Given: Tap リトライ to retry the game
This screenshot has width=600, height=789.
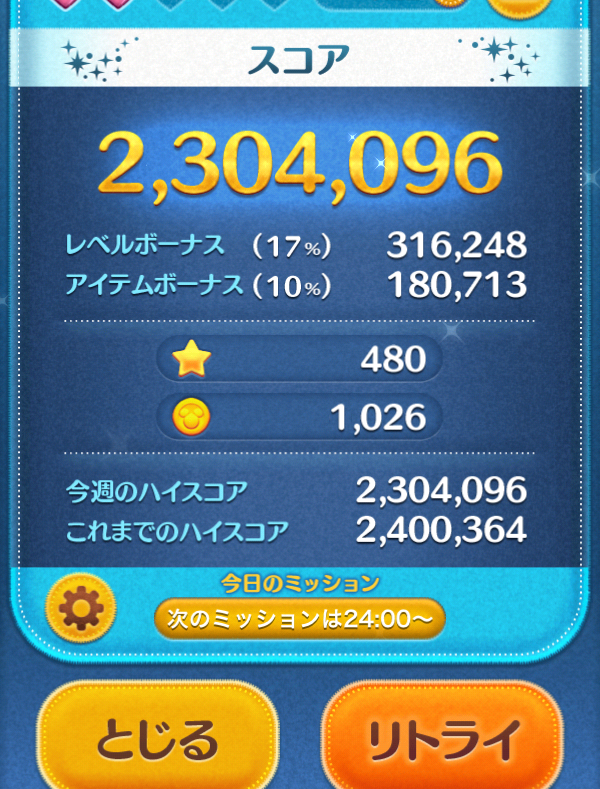Looking at the screenshot, I should point(443,739).
